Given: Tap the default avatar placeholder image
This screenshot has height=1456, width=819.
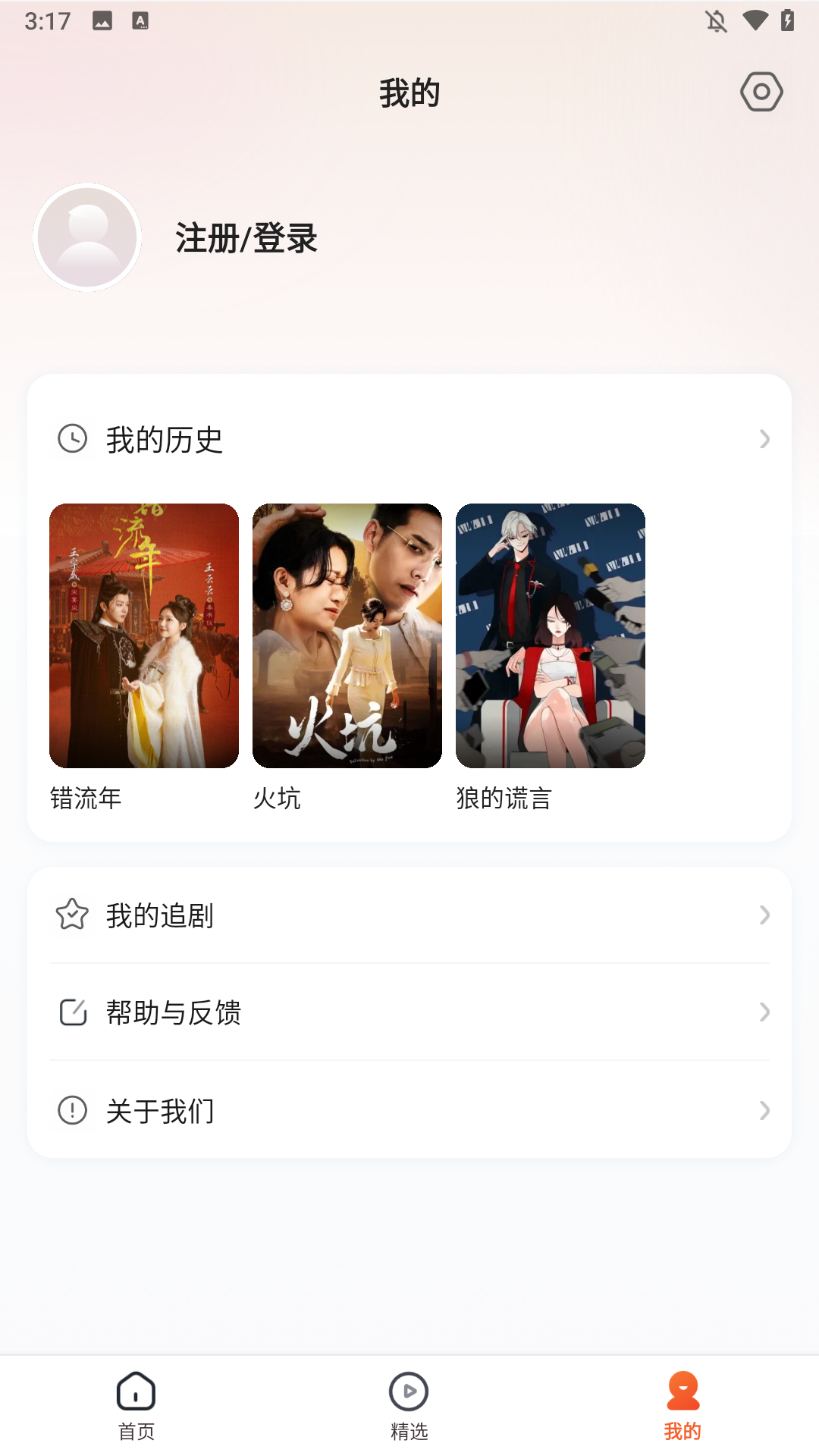Looking at the screenshot, I should (86, 237).
